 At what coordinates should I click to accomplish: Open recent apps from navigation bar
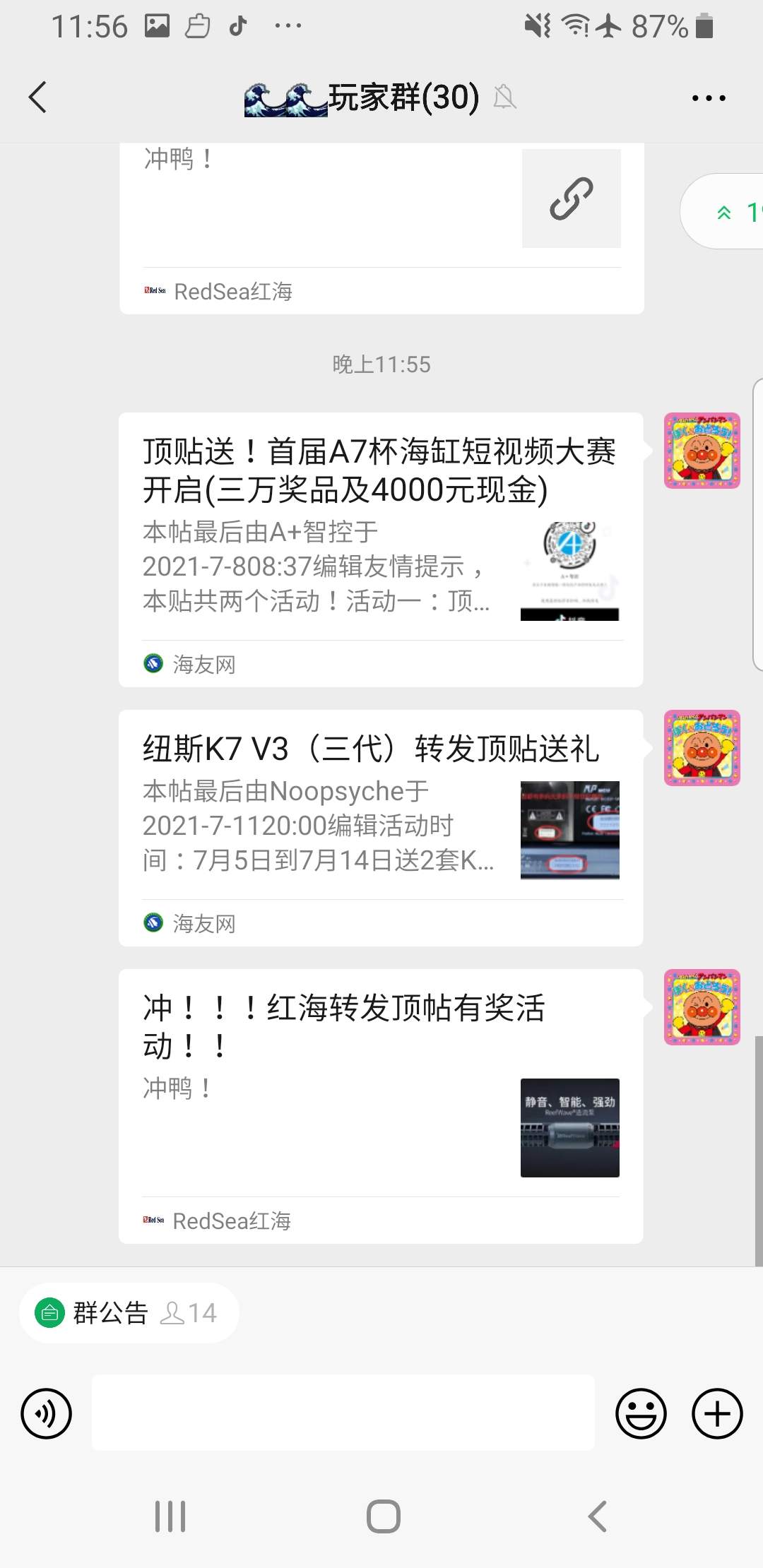click(170, 1516)
